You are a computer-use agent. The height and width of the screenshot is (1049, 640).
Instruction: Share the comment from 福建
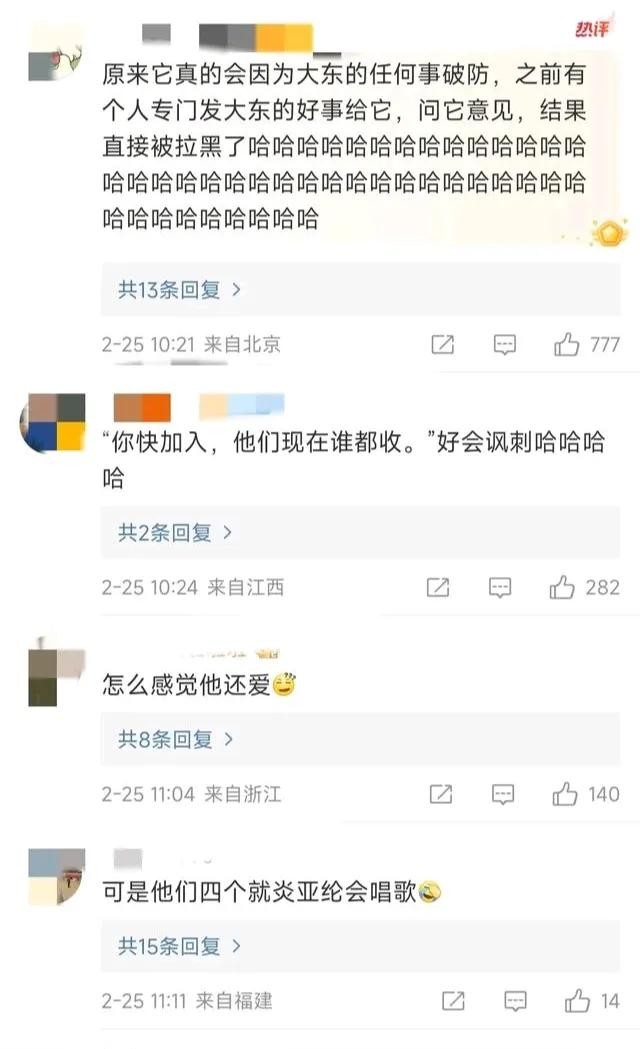tap(453, 1000)
